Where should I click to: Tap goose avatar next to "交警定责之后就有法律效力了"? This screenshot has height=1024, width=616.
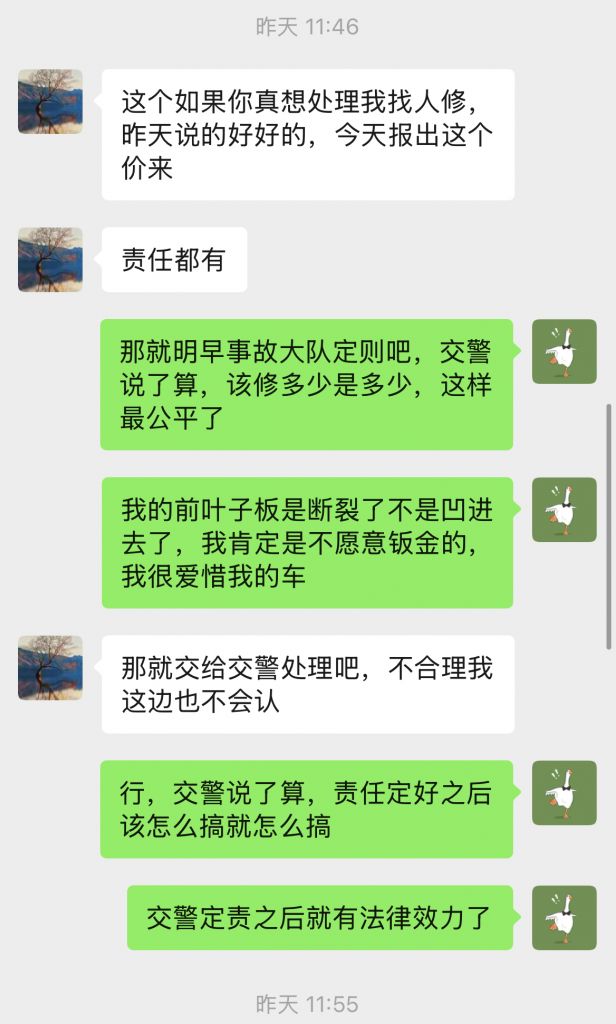click(x=564, y=917)
